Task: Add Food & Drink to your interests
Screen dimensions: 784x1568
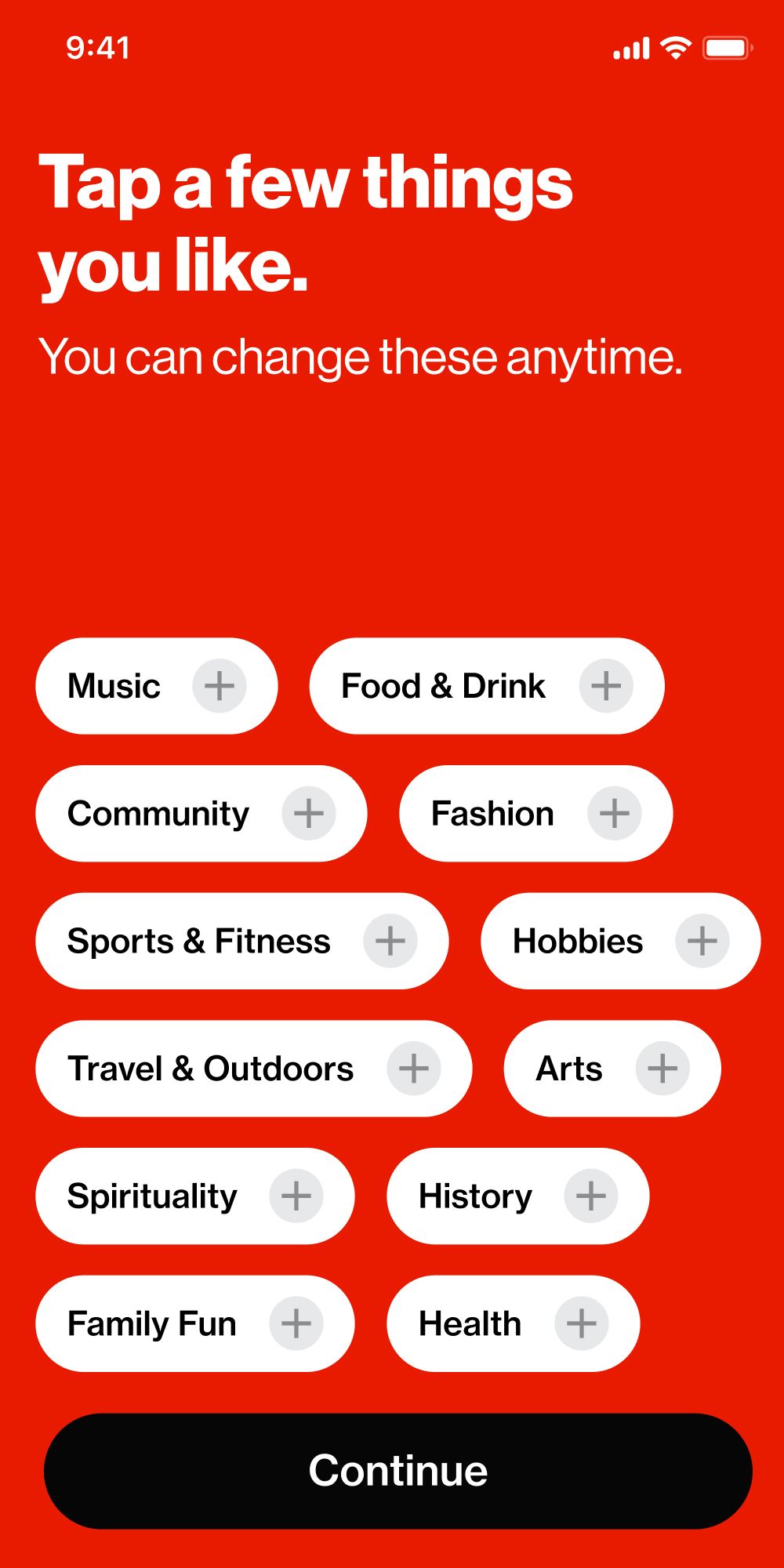Action: [x=487, y=686]
